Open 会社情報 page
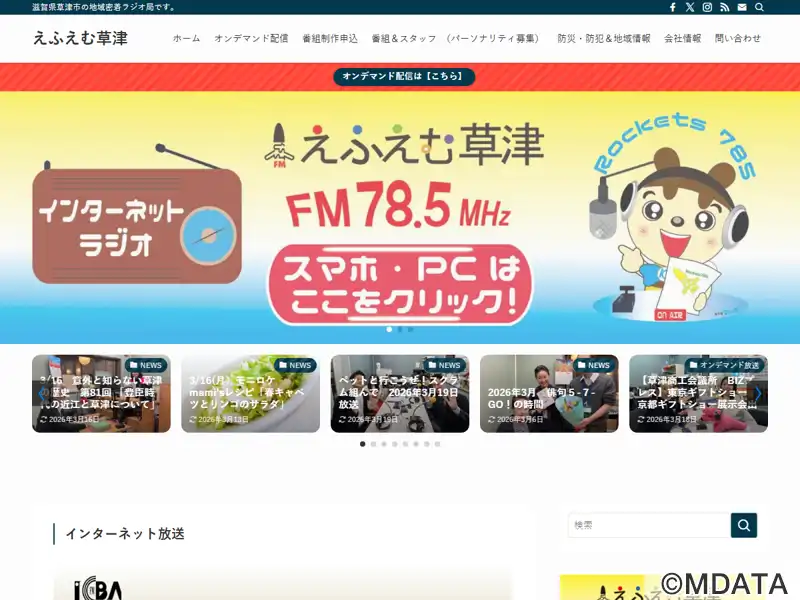 pos(683,39)
